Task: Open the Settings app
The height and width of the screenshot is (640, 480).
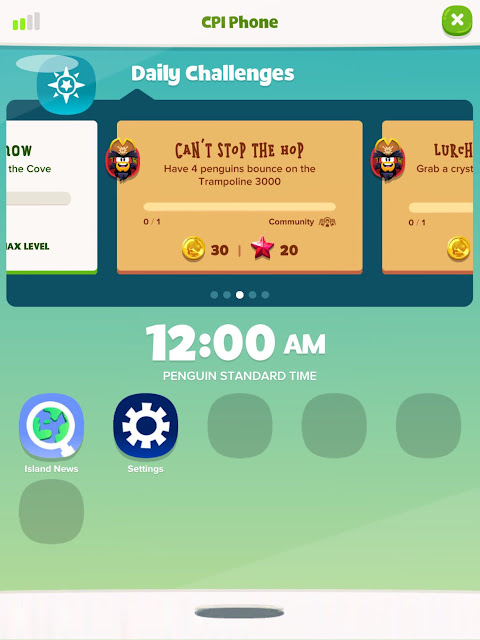Action: (146, 425)
